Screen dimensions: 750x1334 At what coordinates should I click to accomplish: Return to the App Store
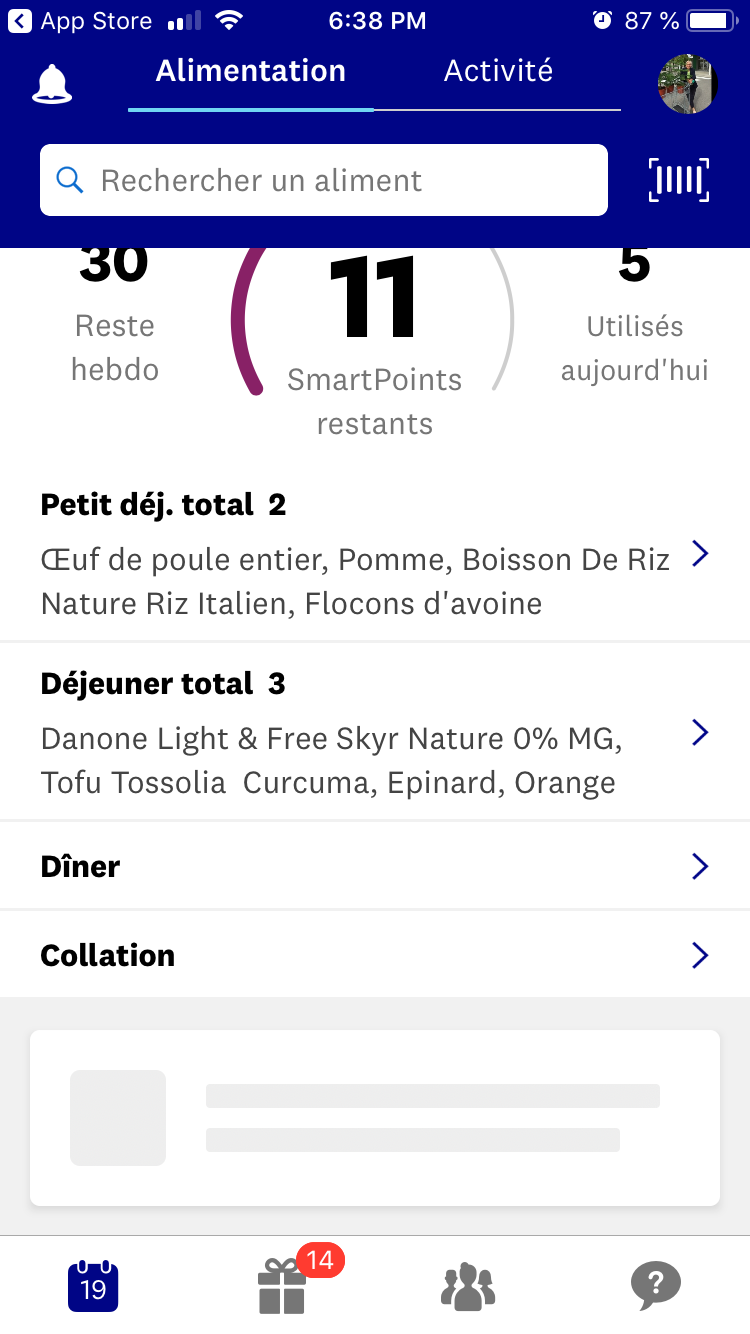82,21
